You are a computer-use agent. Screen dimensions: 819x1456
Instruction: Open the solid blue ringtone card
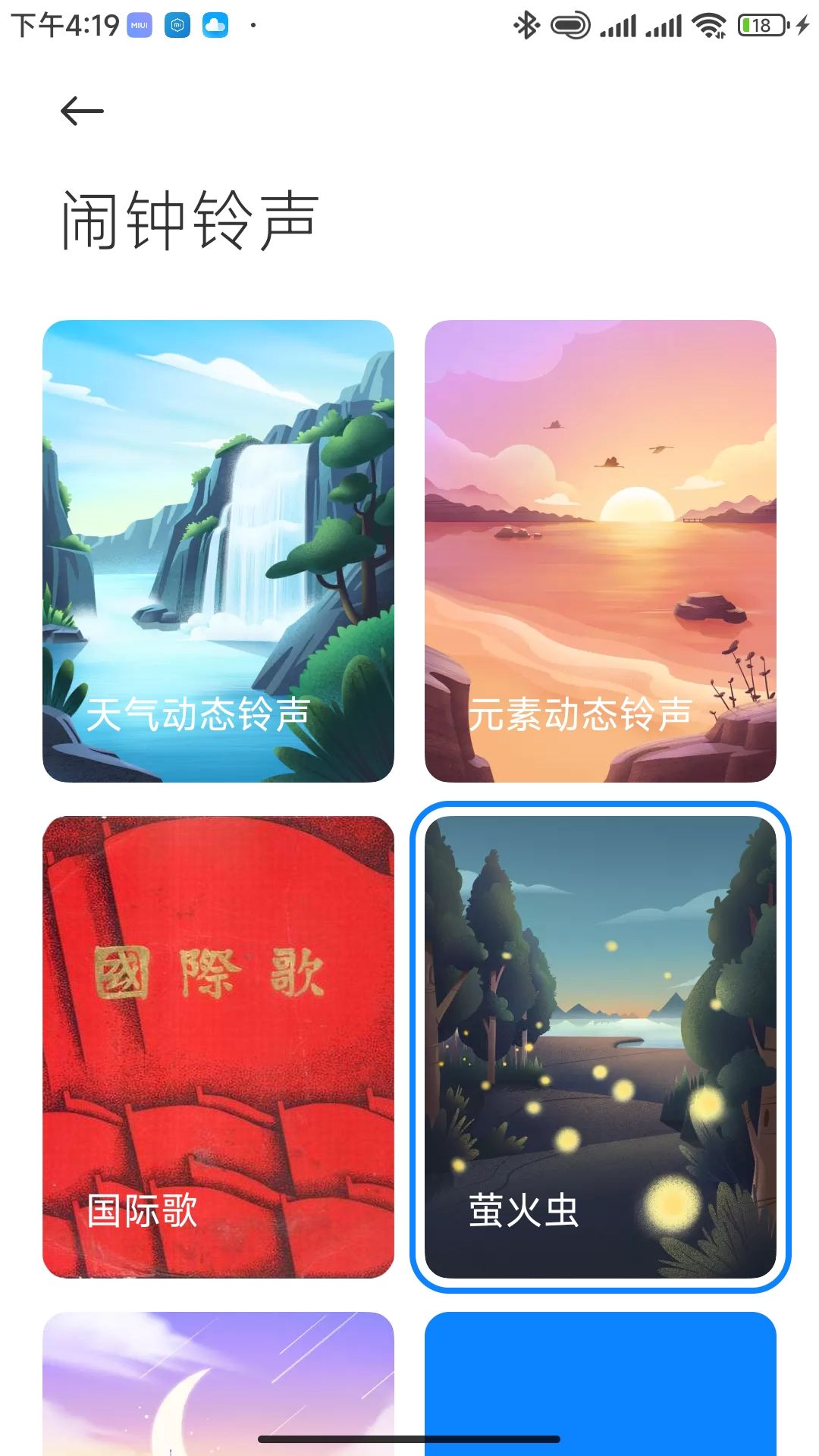[600, 1380]
